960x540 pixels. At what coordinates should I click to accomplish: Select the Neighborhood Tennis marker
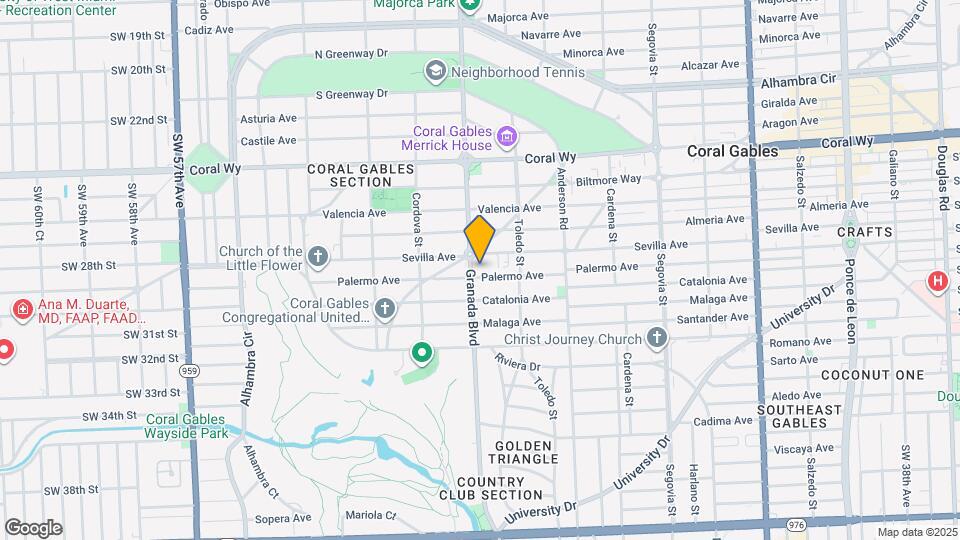tap(435, 71)
